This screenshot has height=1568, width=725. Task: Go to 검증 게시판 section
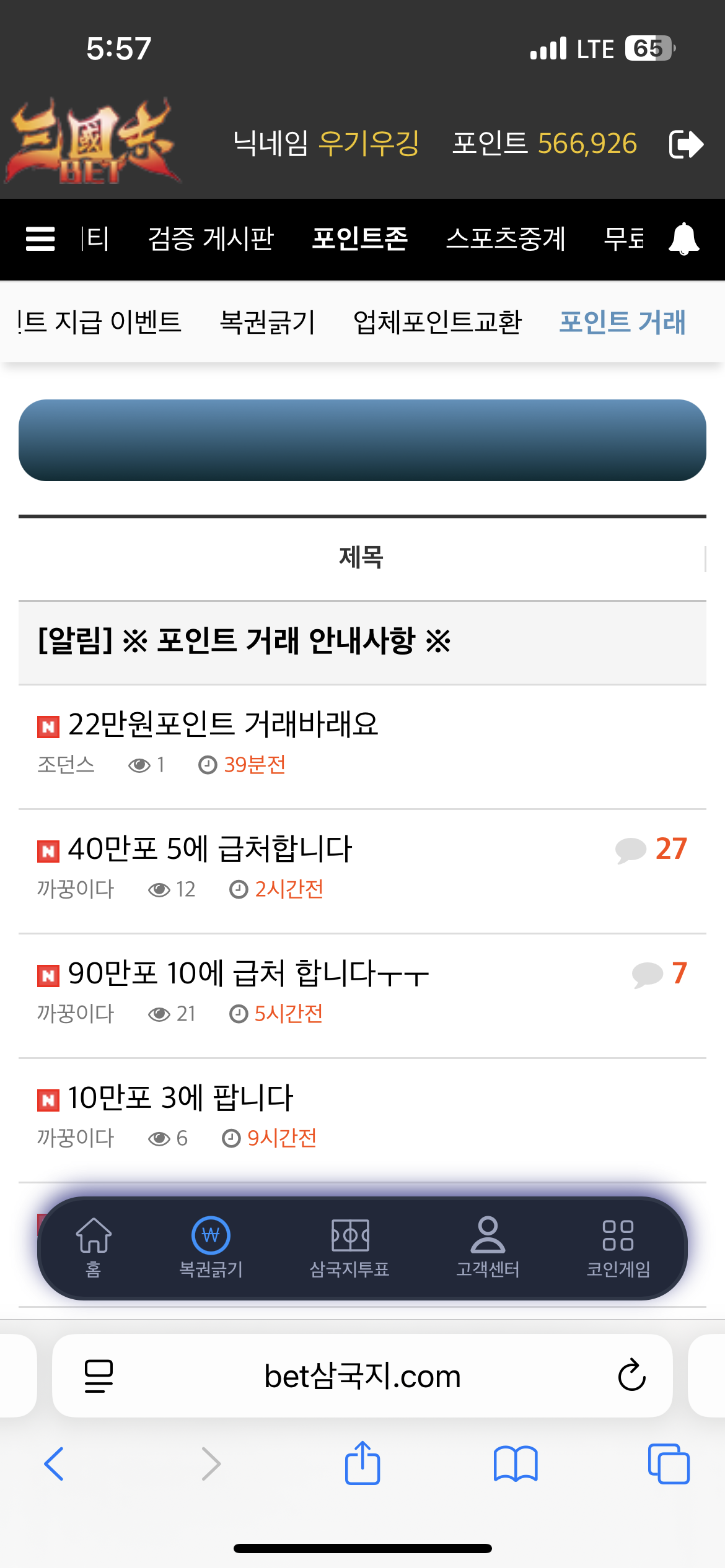click(211, 238)
